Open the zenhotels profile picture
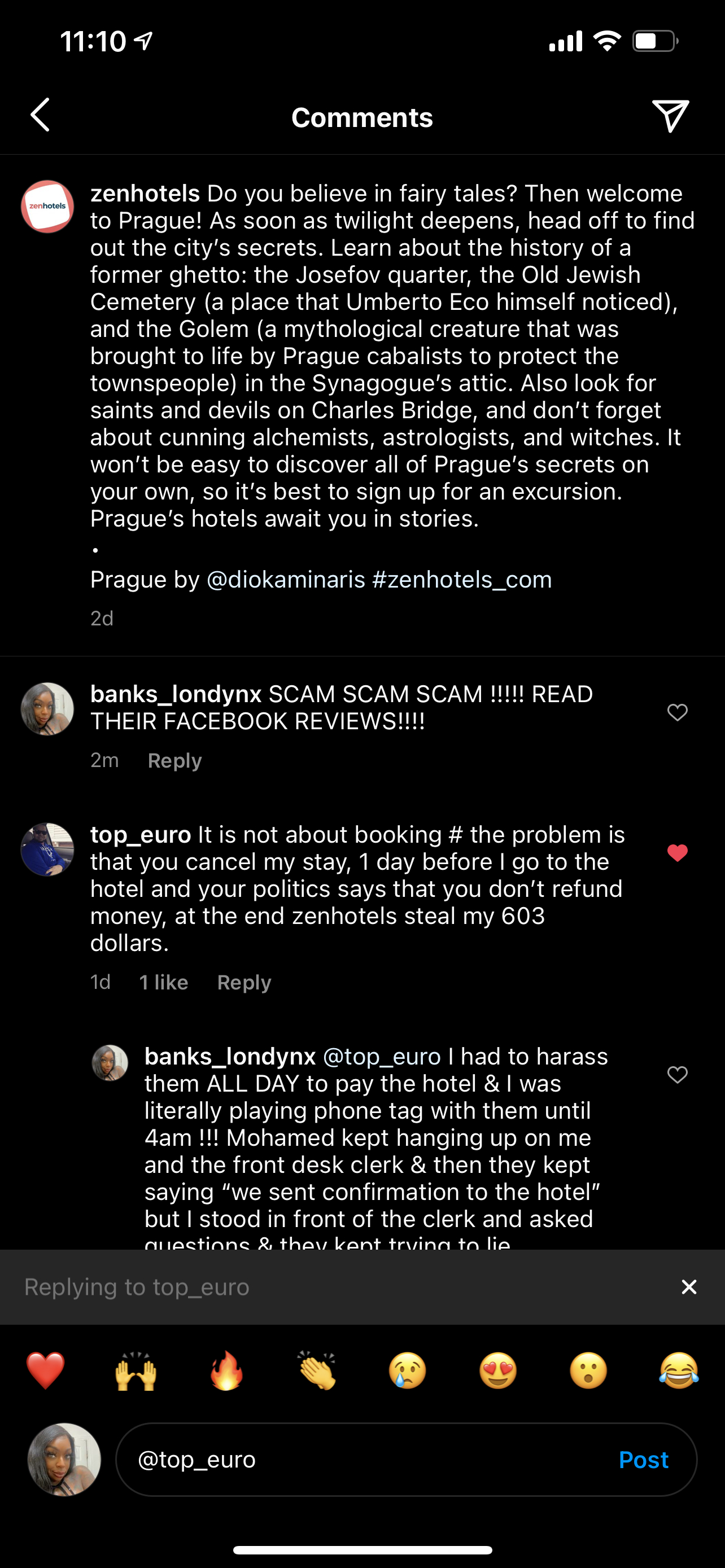 point(47,207)
